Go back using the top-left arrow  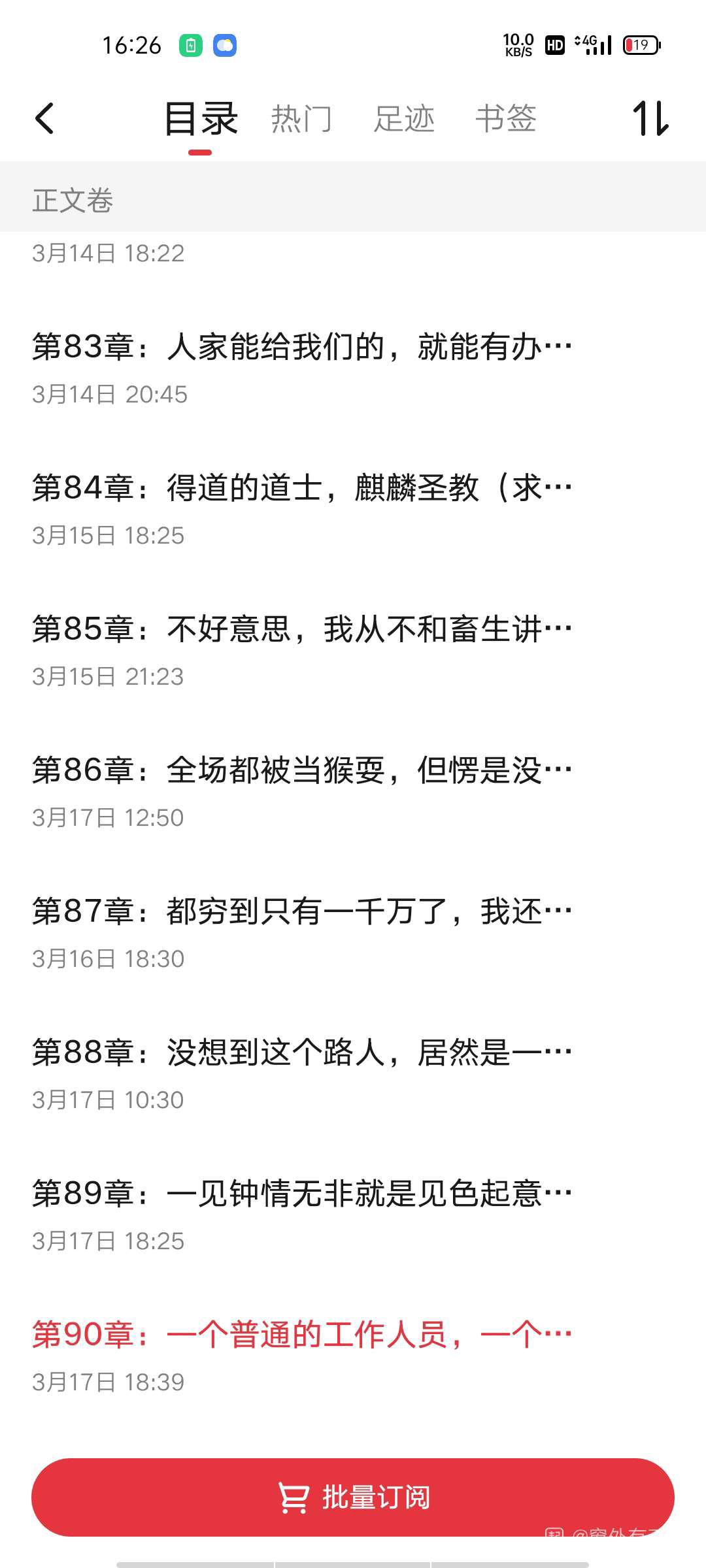pyautogui.click(x=44, y=119)
